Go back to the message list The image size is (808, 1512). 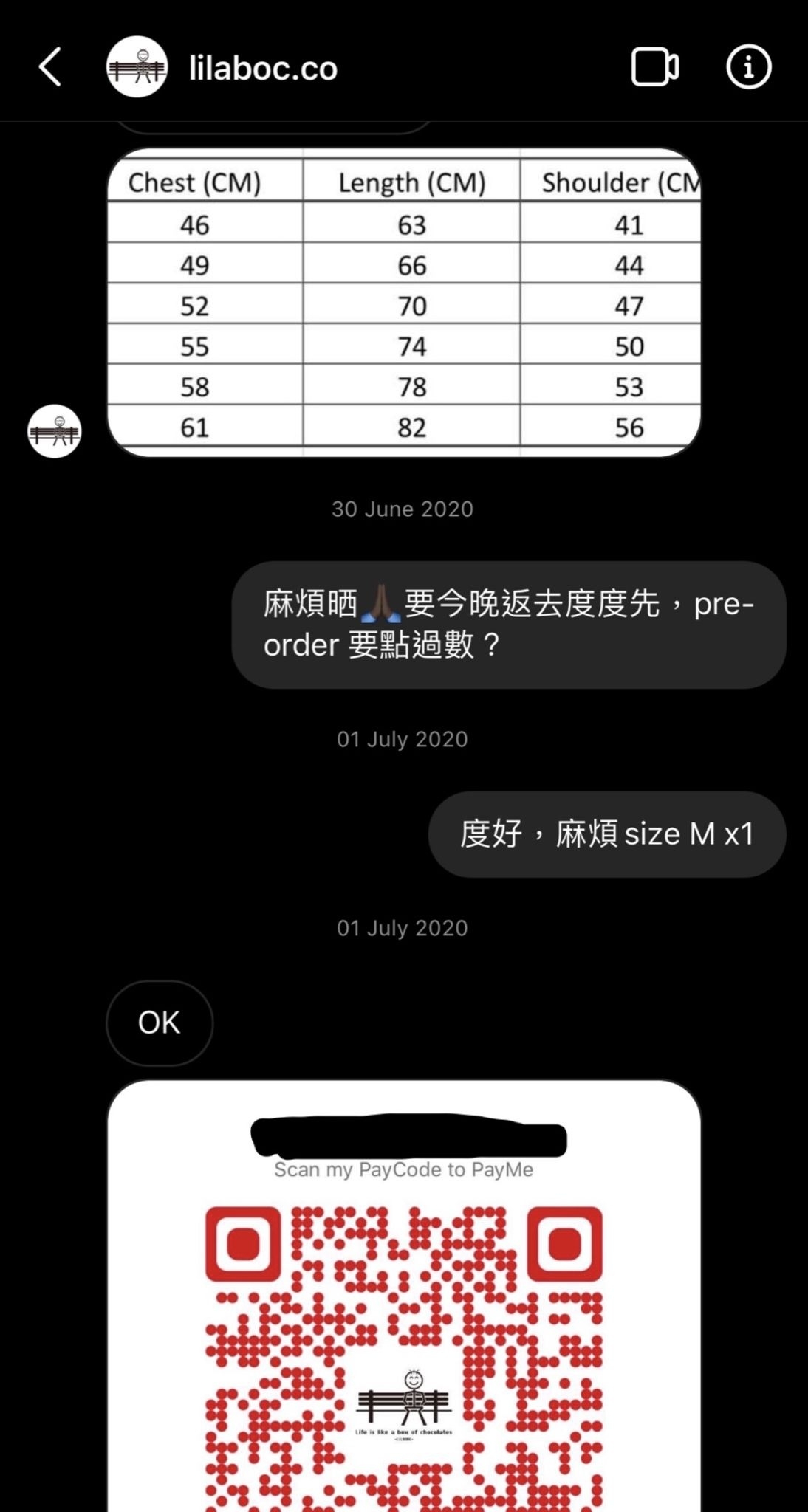[50, 67]
